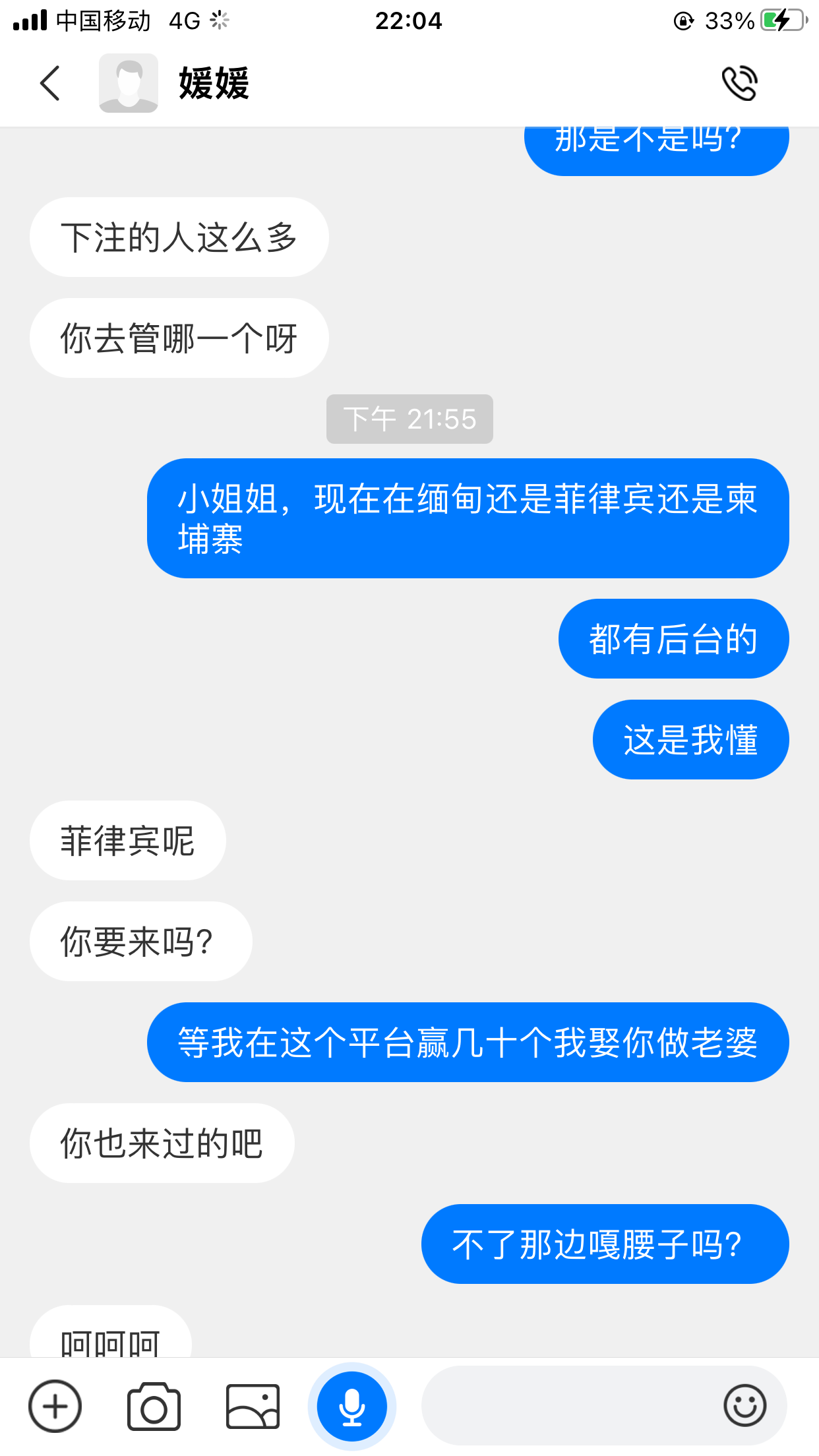Select the '这是我懂' blue bubble

(690, 739)
